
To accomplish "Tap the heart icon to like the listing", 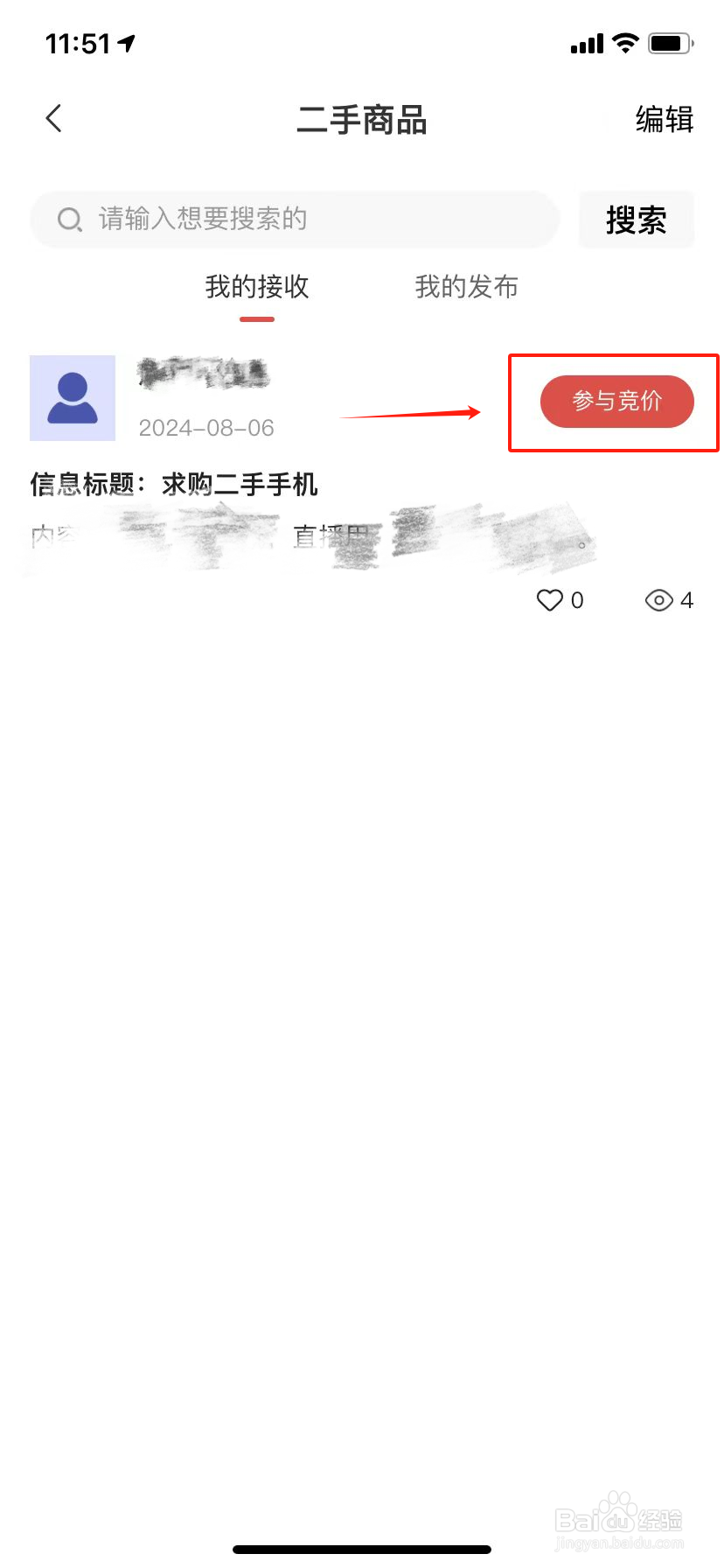I will coord(549,600).
